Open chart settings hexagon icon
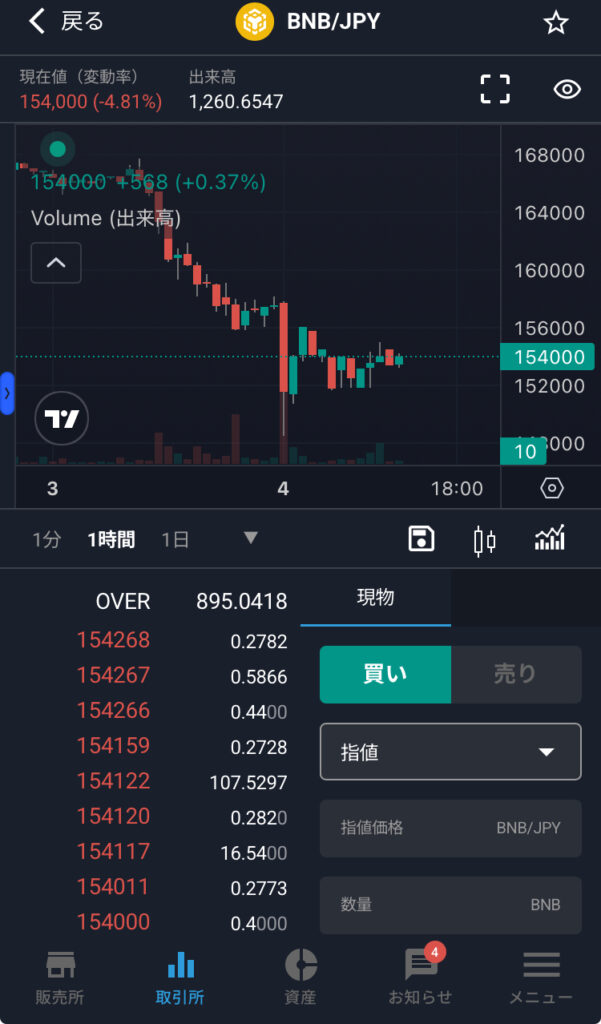Image resolution: width=601 pixels, height=1024 pixels. coord(551,488)
